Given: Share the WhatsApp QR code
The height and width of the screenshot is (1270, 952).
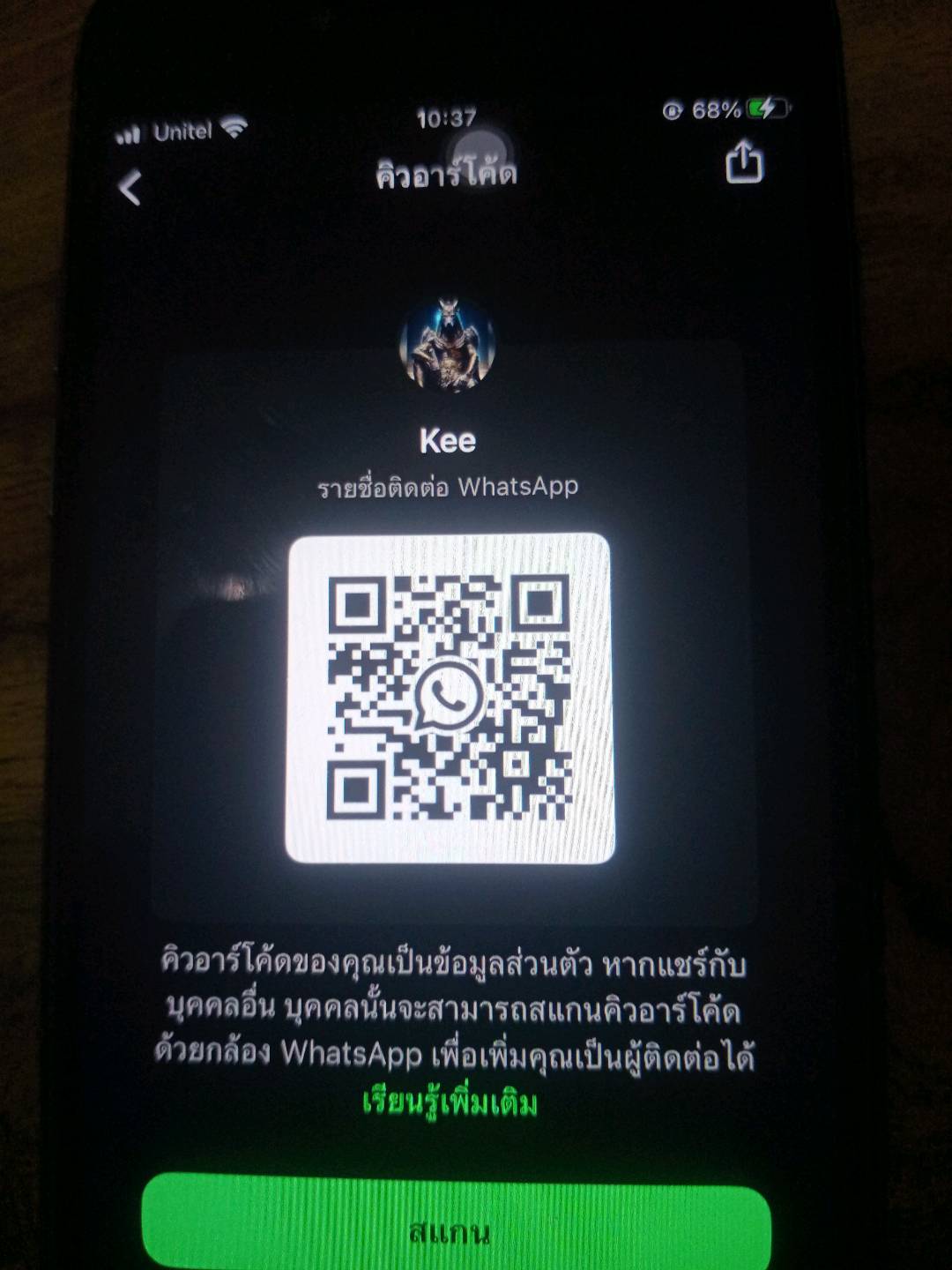Looking at the screenshot, I should [x=743, y=164].
